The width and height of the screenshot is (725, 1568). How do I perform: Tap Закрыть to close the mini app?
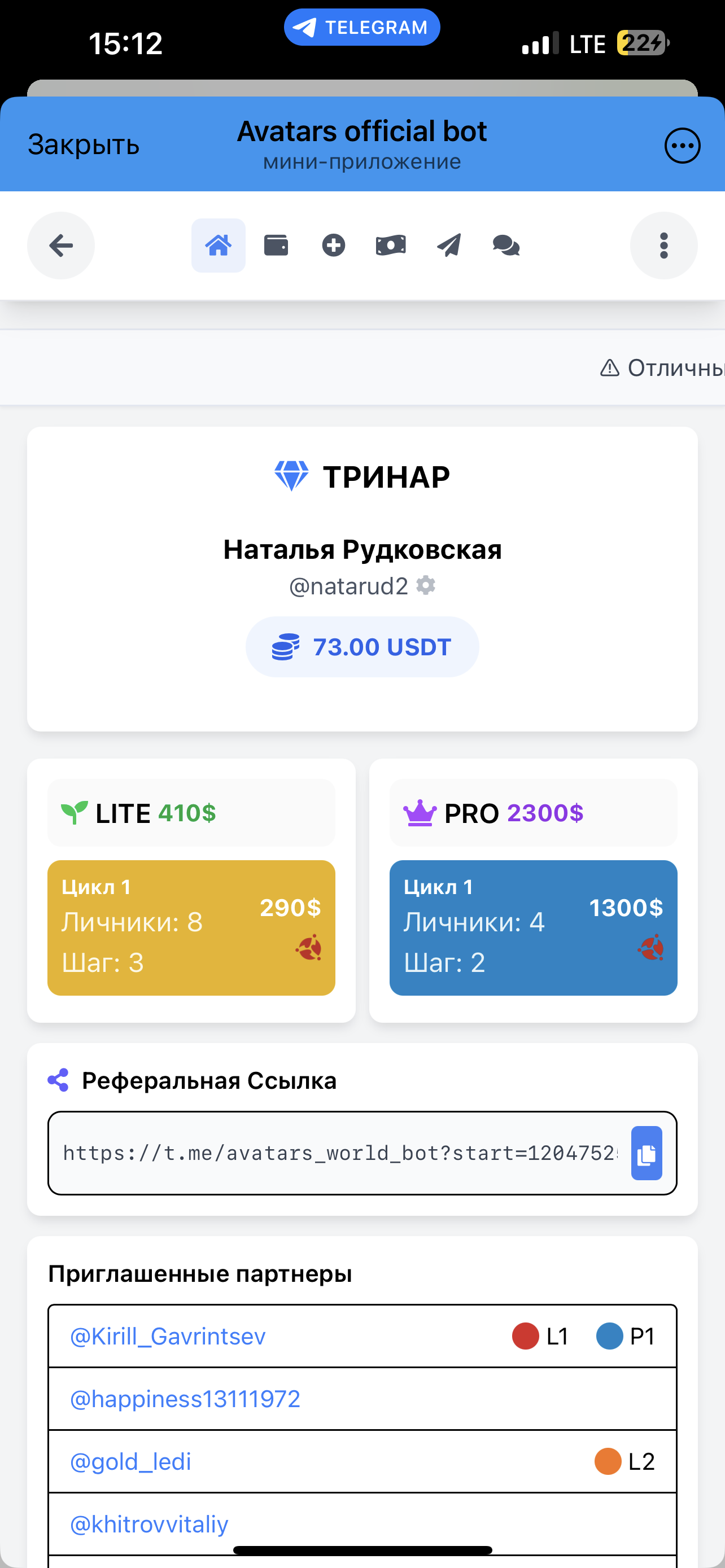click(84, 145)
